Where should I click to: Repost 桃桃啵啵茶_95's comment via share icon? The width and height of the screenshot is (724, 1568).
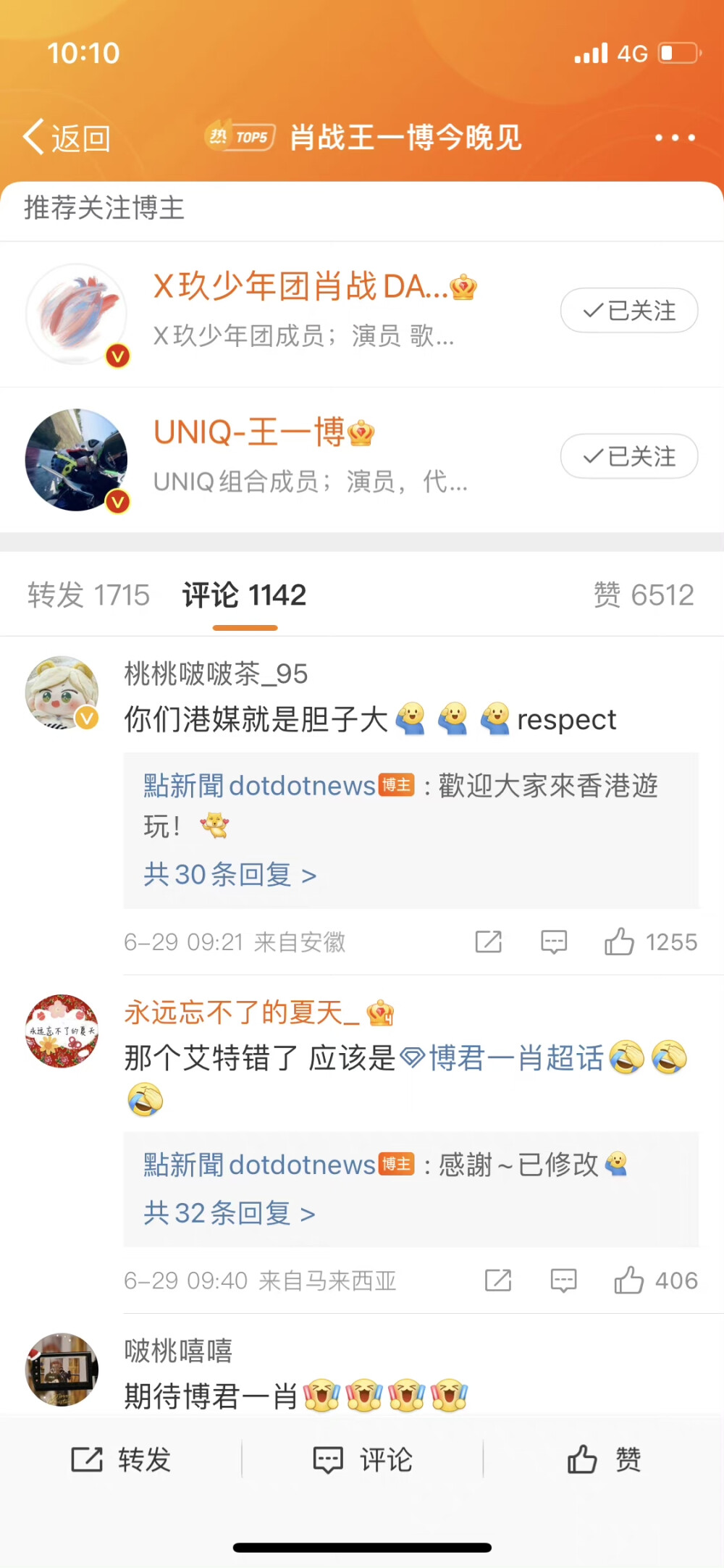pyautogui.click(x=488, y=942)
